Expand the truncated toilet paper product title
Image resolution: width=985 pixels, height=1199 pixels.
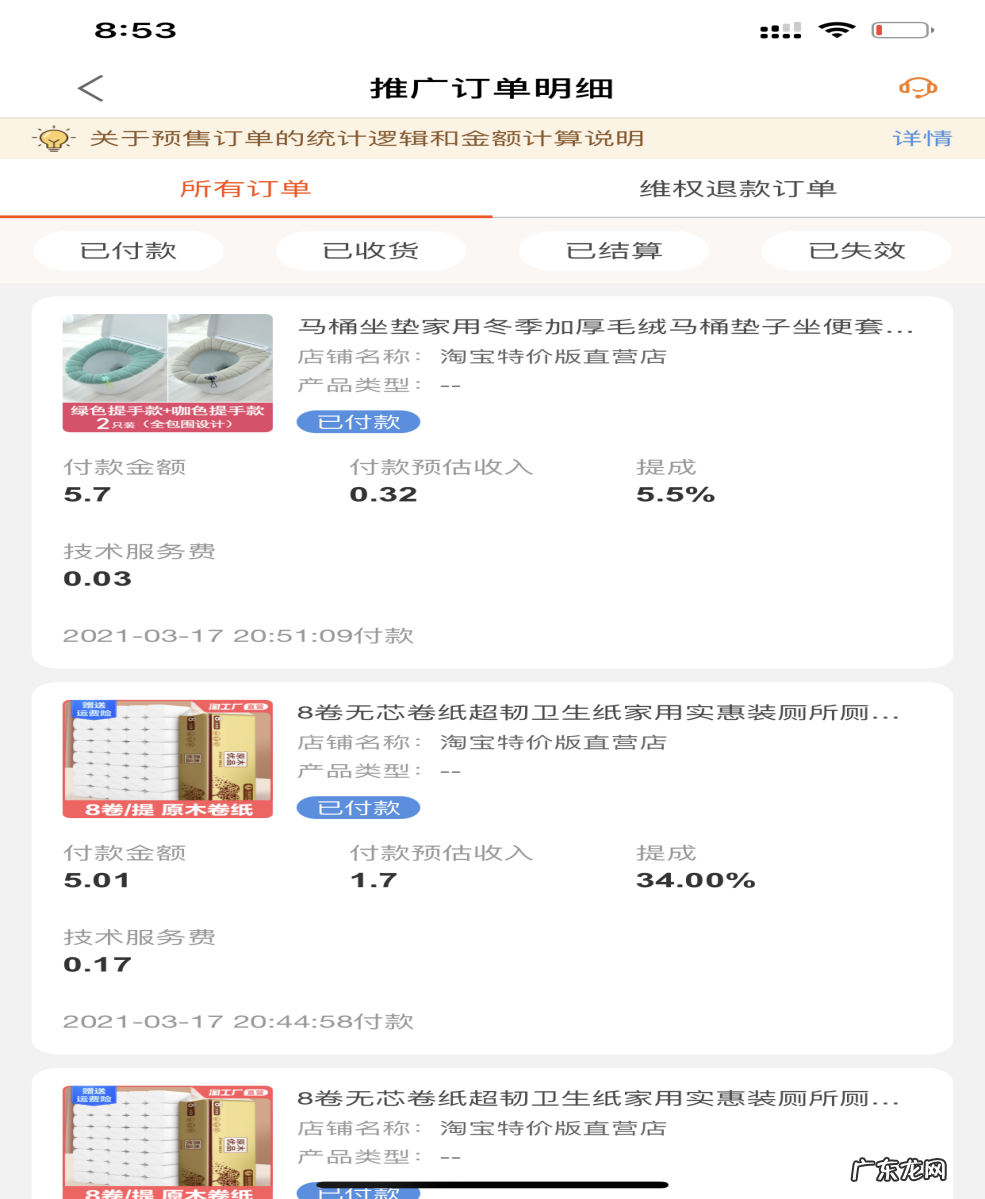point(600,710)
